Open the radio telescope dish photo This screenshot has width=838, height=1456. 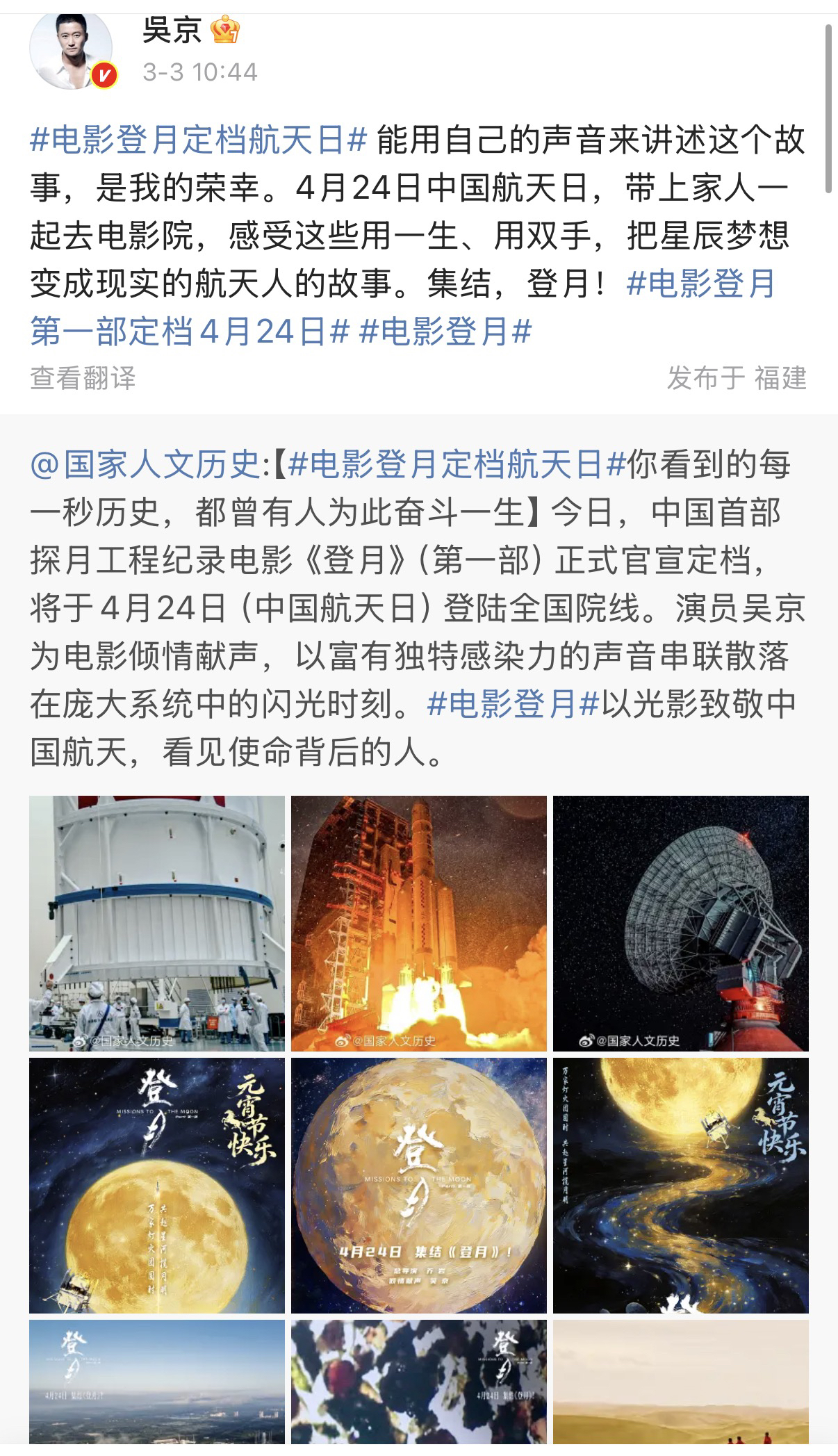680,923
